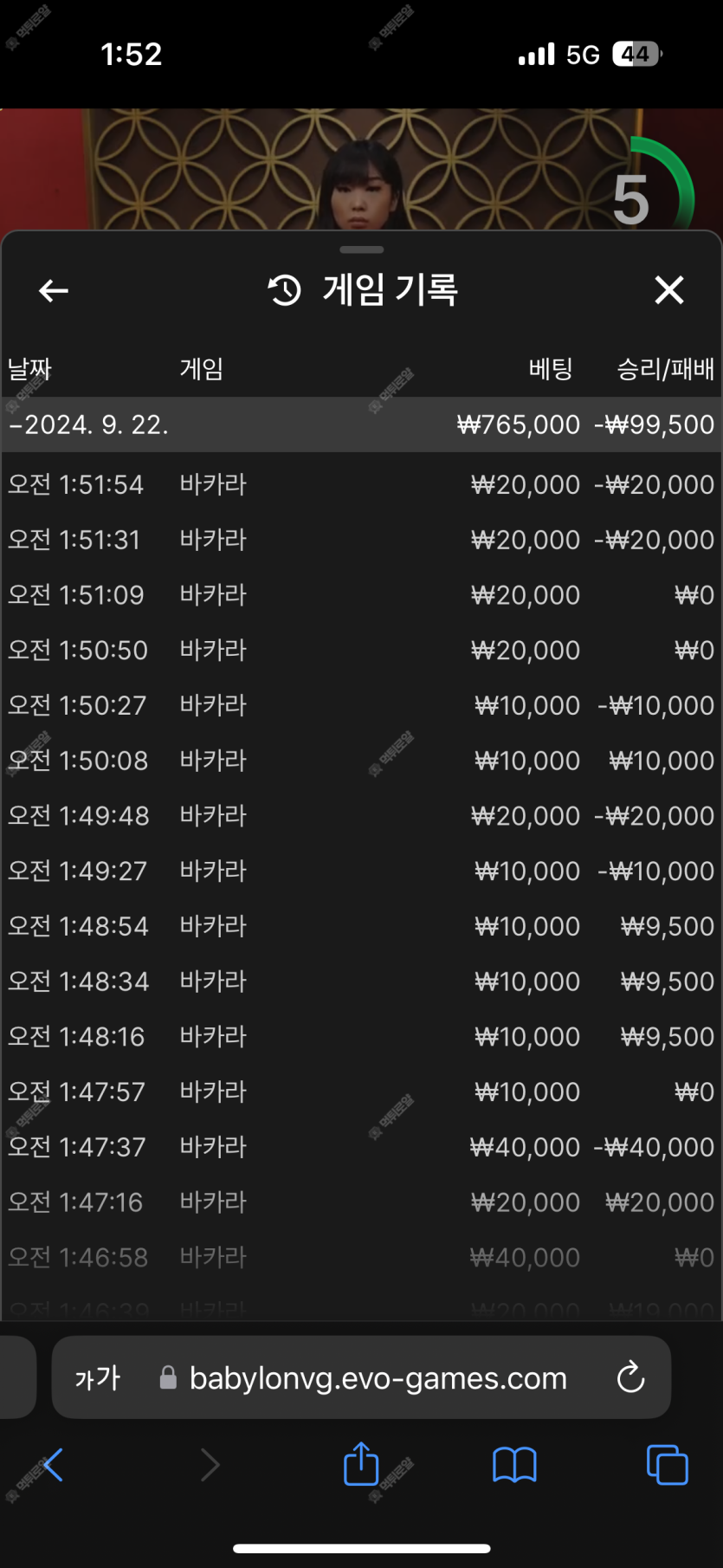Share this page from Safari toolbar
723x1568 pixels.
[361, 1463]
